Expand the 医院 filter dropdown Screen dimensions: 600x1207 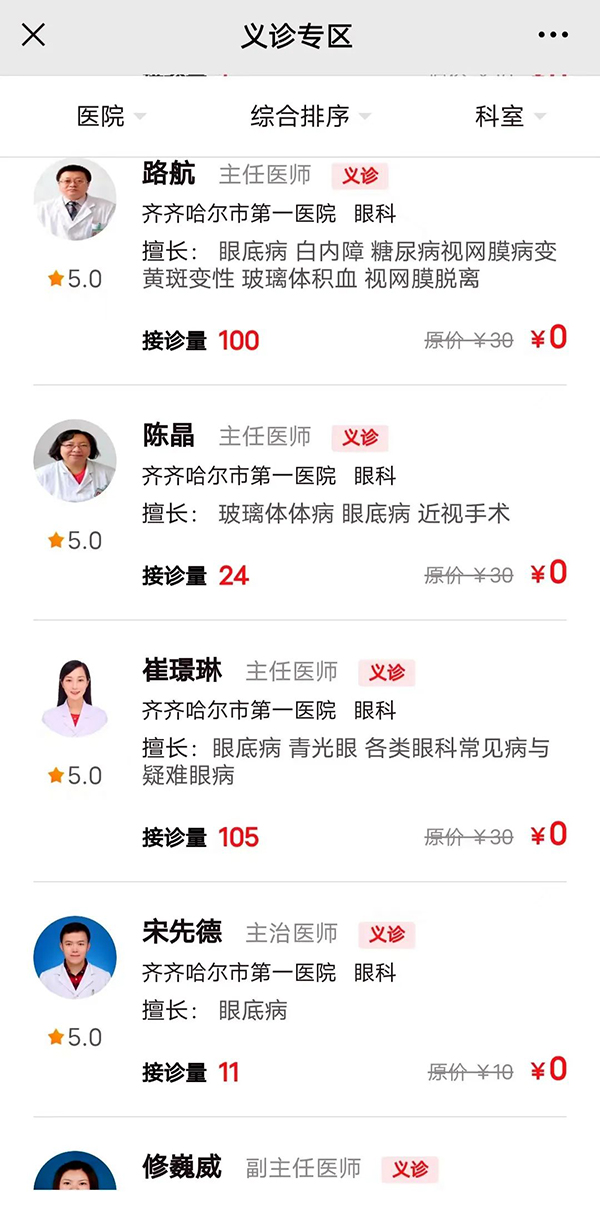(x=111, y=116)
